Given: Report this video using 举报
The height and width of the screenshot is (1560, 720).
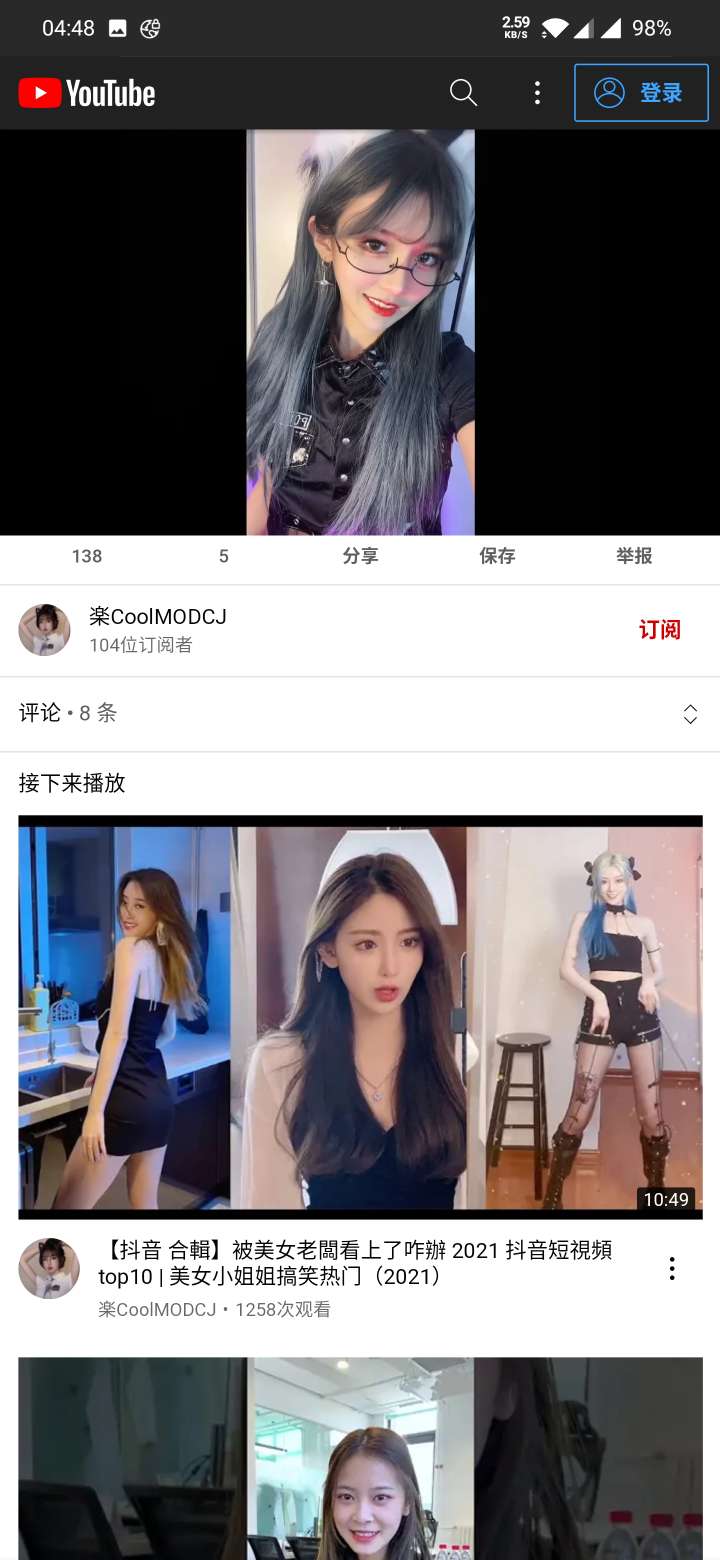Looking at the screenshot, I should click(x=633, y=556).
